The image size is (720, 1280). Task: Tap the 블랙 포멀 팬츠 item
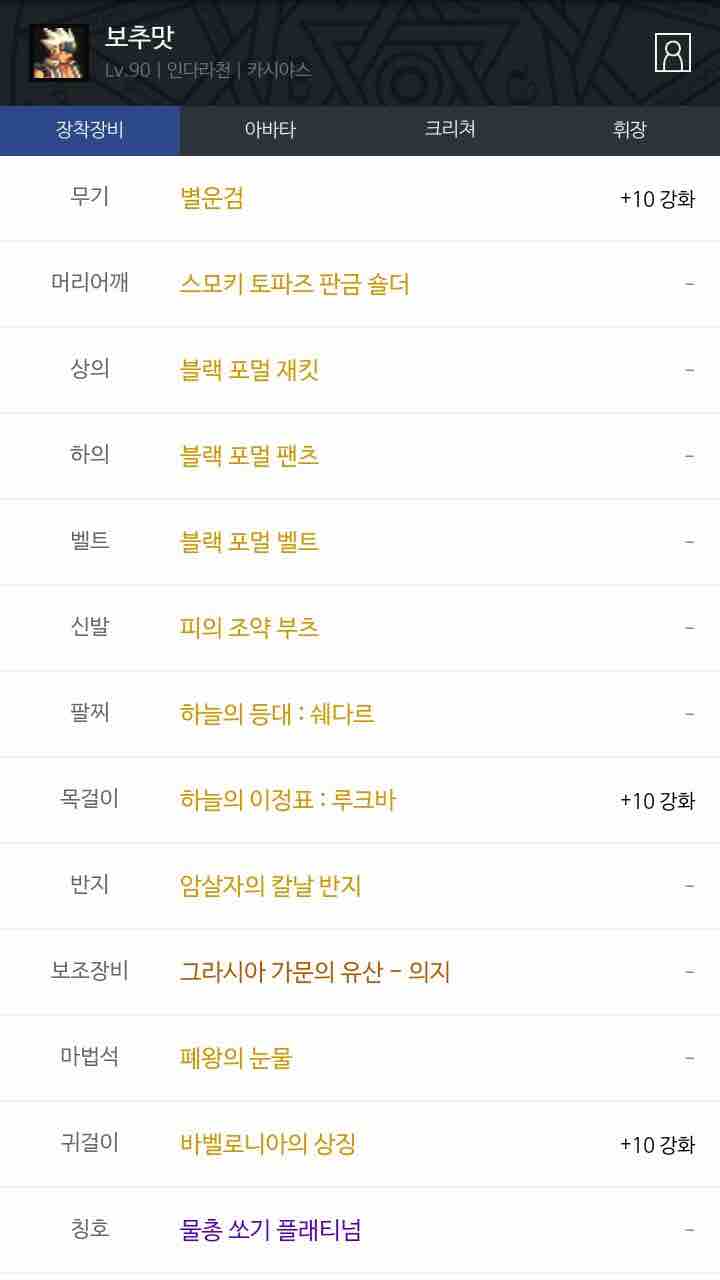[249, 457]
